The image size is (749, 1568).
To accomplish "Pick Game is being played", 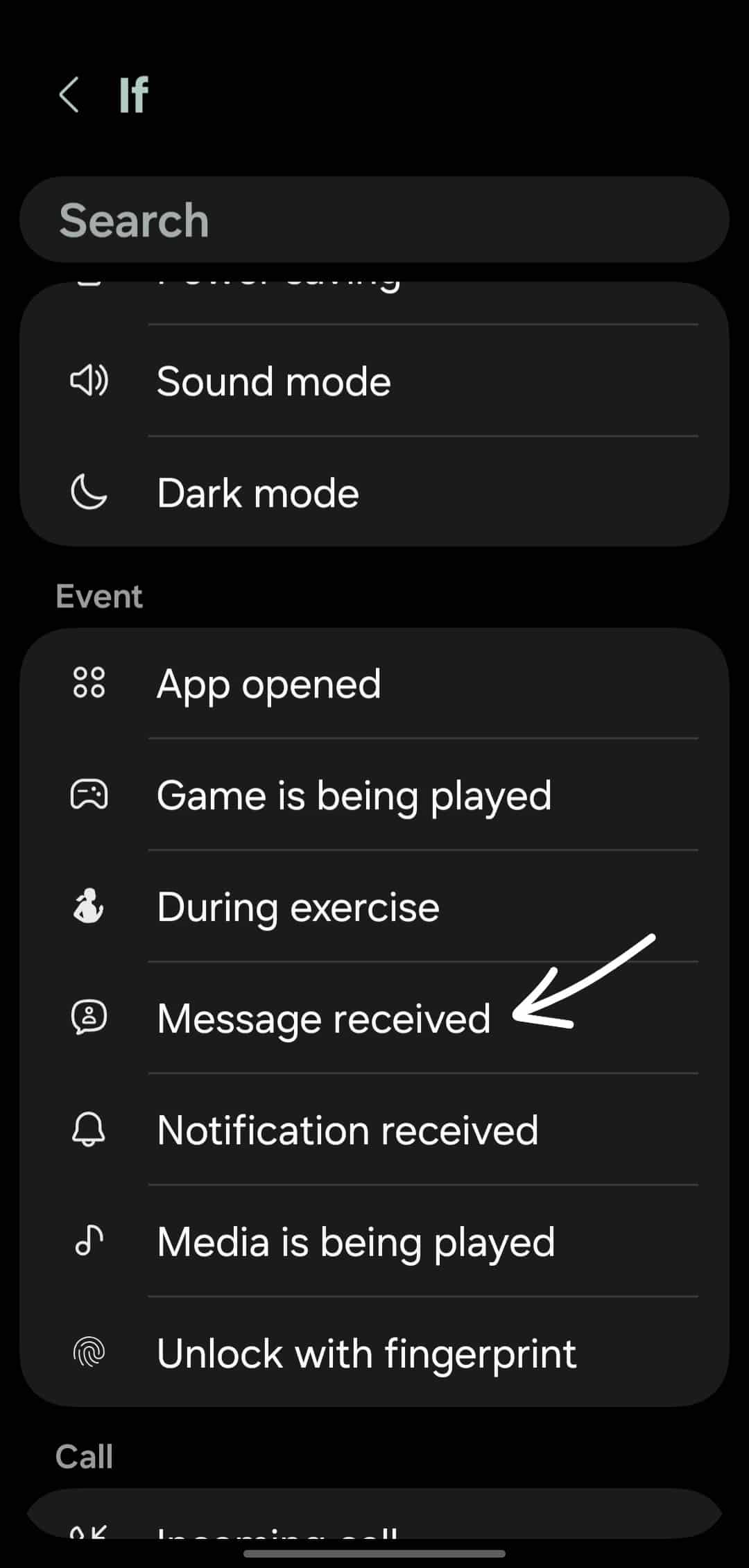I will click(374, 795).
